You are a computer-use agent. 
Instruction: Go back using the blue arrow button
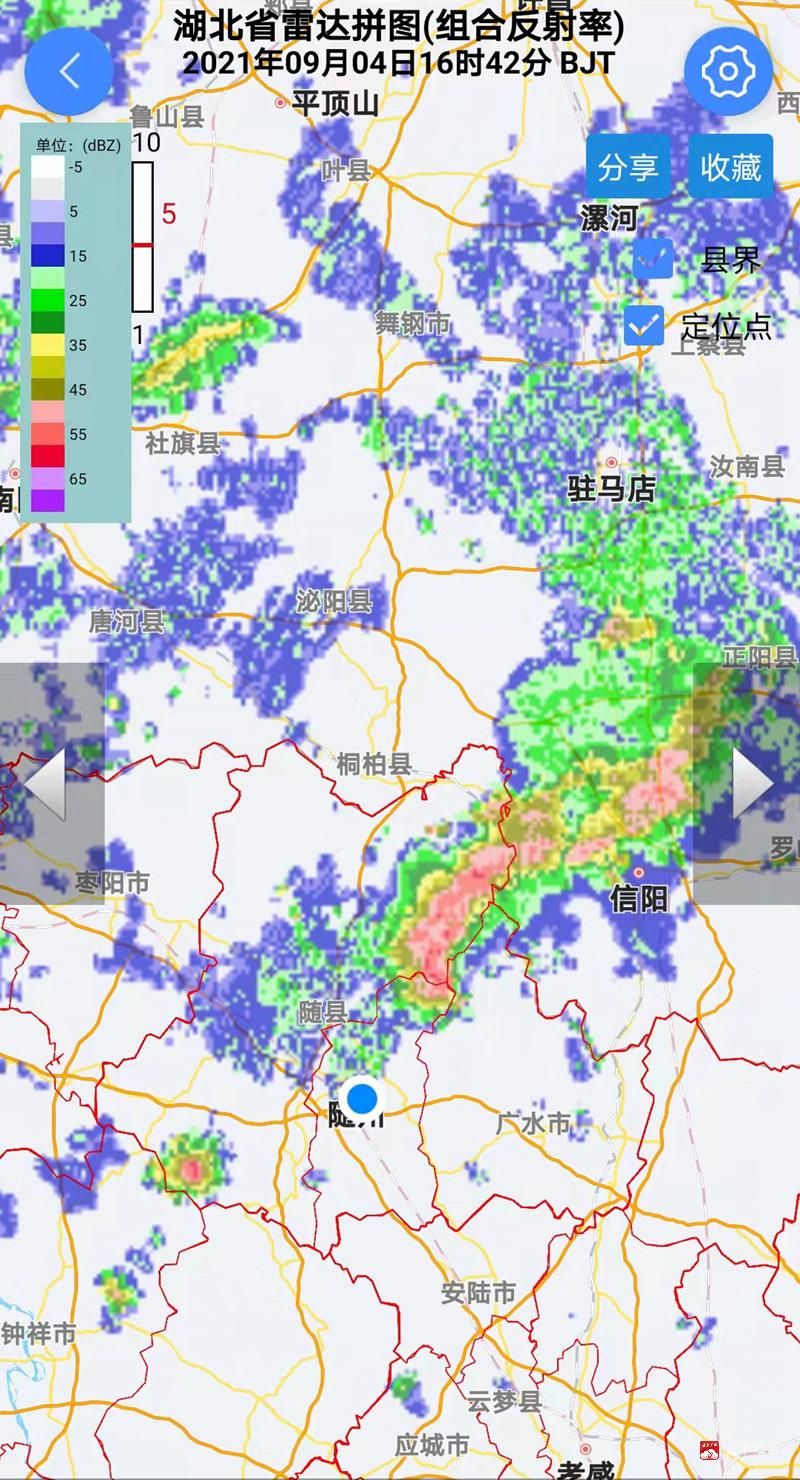pos(68,72)
